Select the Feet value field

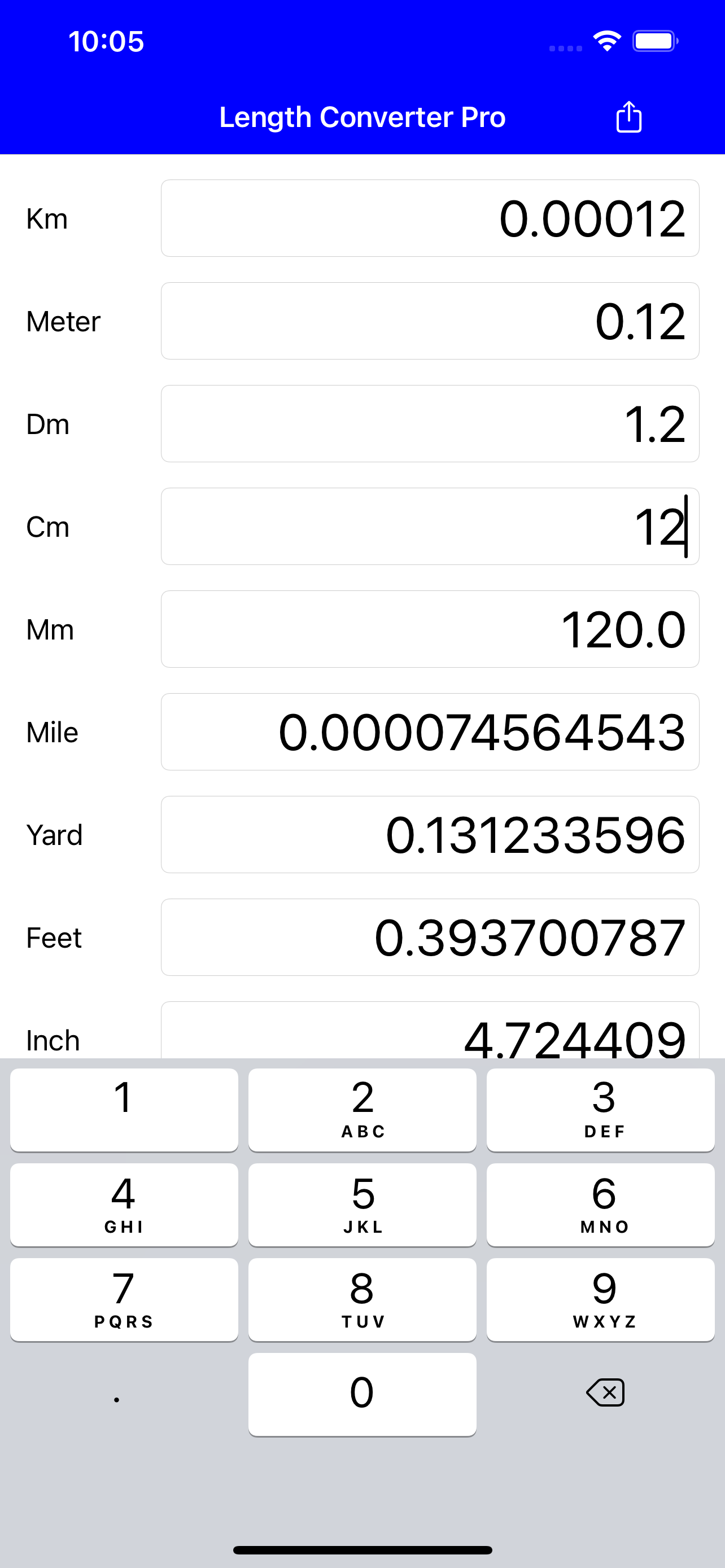click(430, 938)
